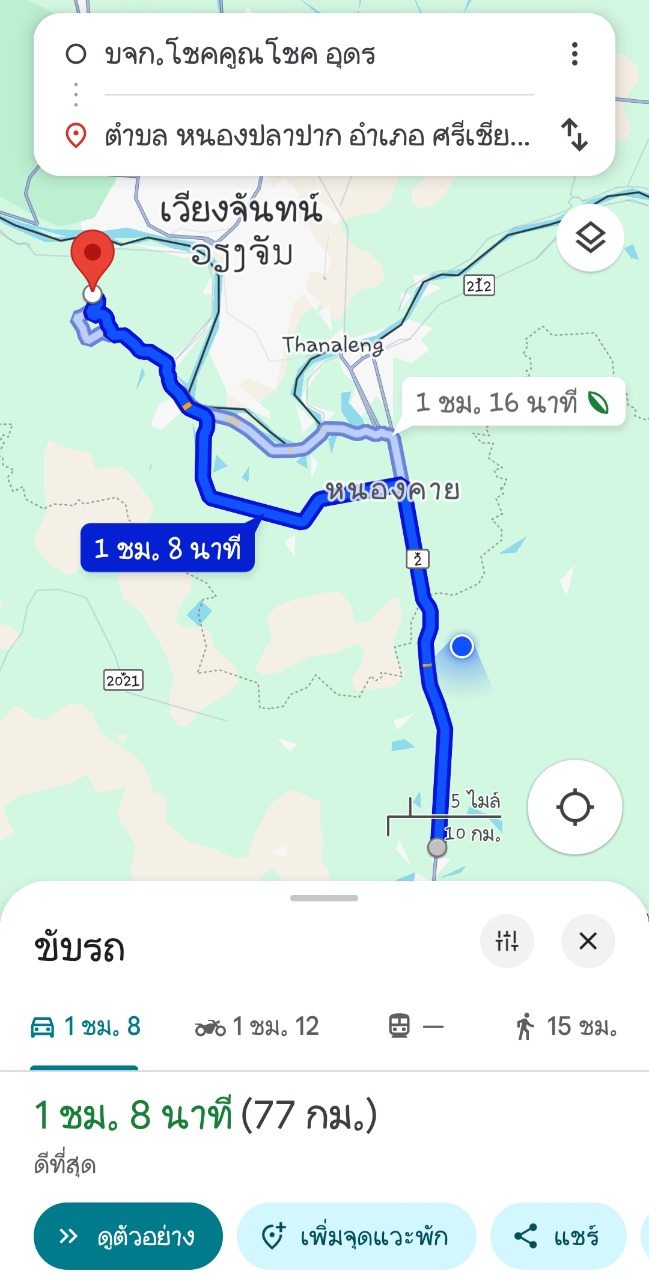Open route options filter icon

click(507, 941)
